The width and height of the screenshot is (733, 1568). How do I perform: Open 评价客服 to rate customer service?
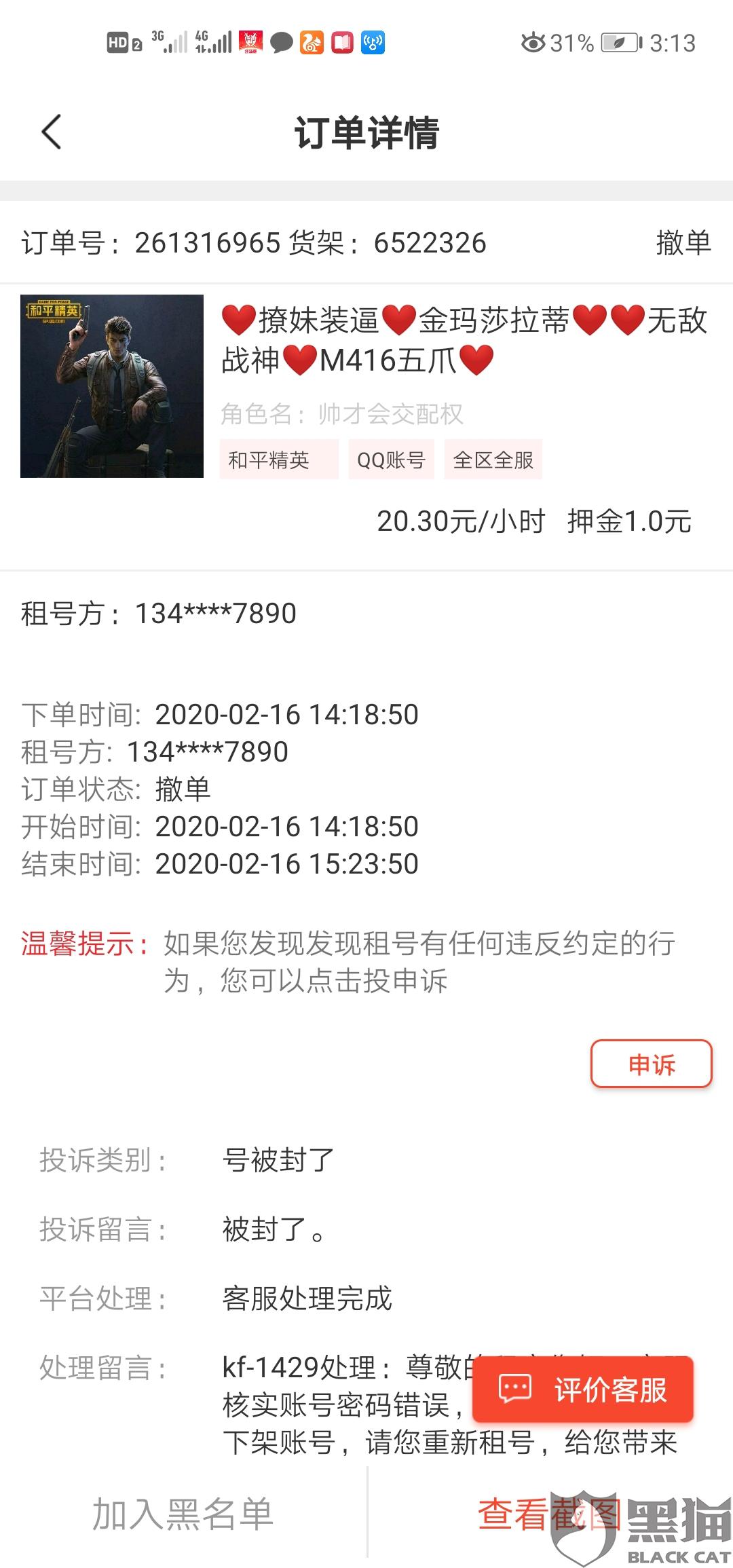pyautogui.click(x=583, y=1389)
